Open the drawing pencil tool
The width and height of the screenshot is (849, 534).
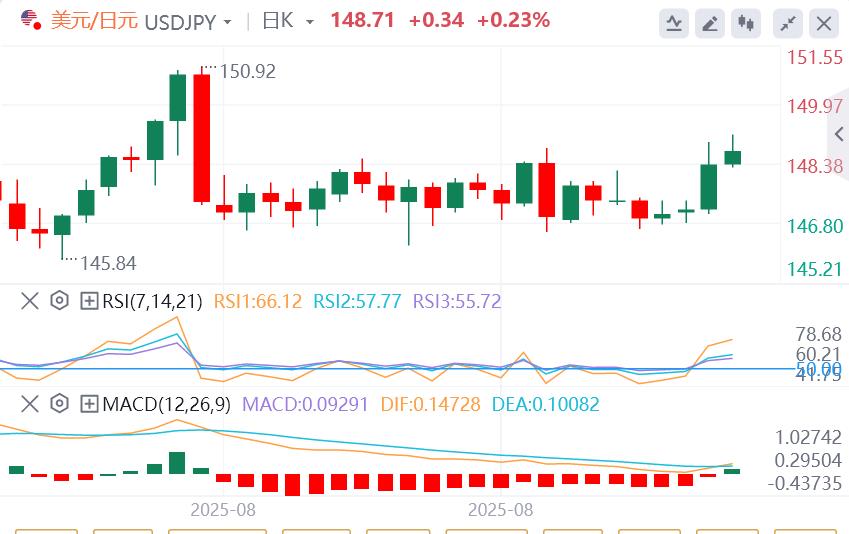tap(710, 22)
